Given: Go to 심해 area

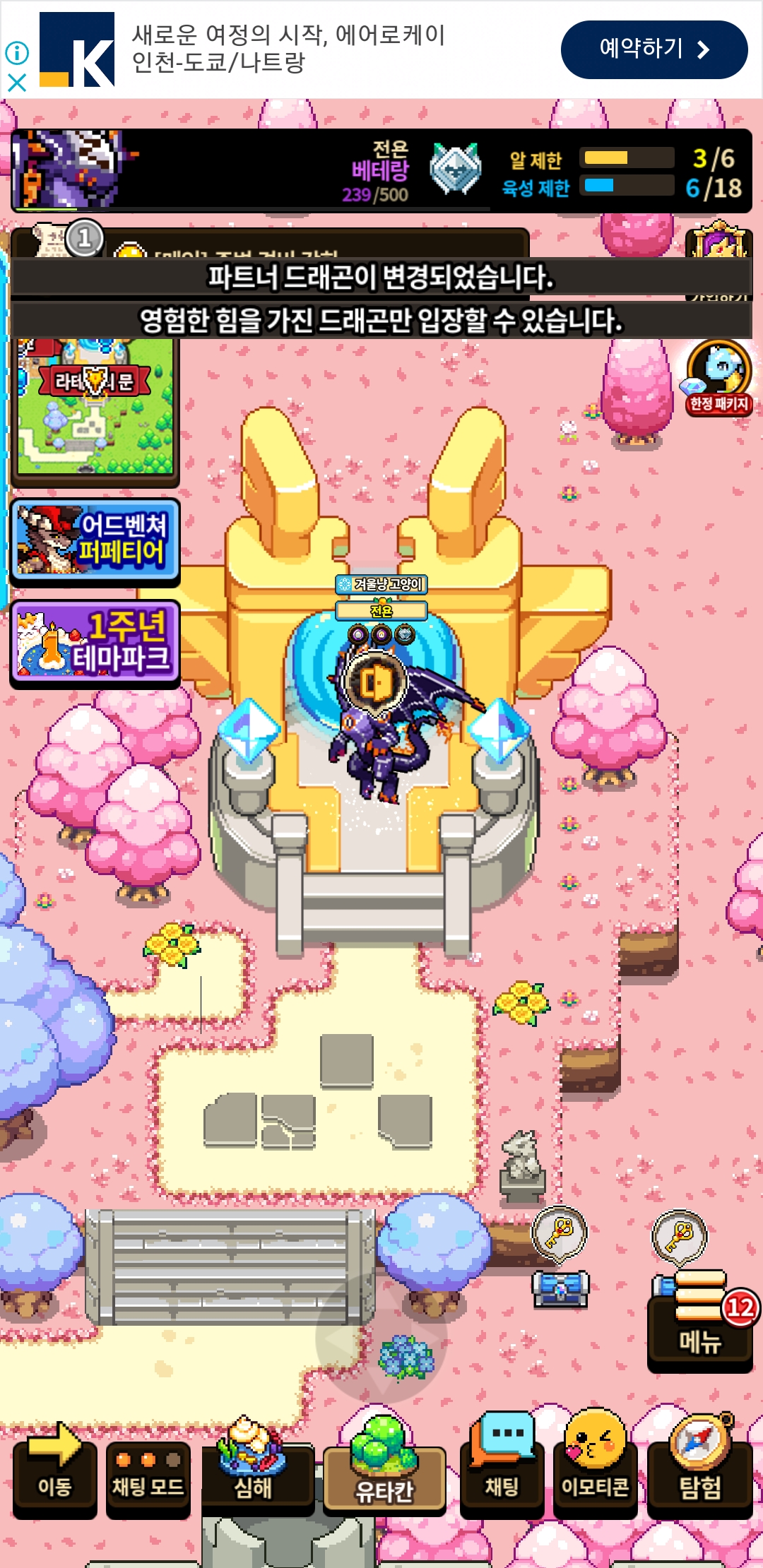Looking at the screenshot, I should coord(253,1466).
